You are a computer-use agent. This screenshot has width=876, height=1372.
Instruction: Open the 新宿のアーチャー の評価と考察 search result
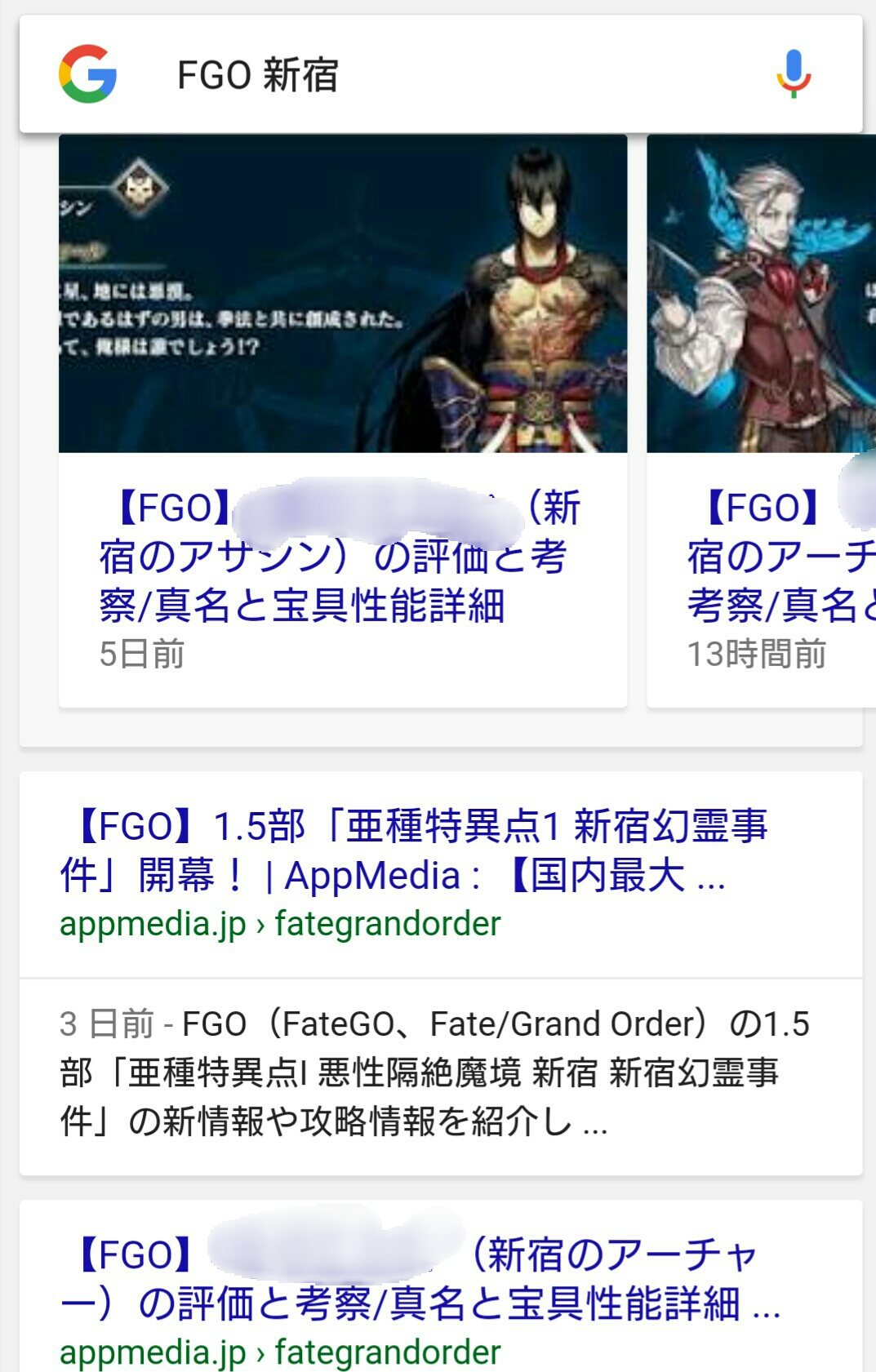pyautogui.click(x=420, y=1279)
